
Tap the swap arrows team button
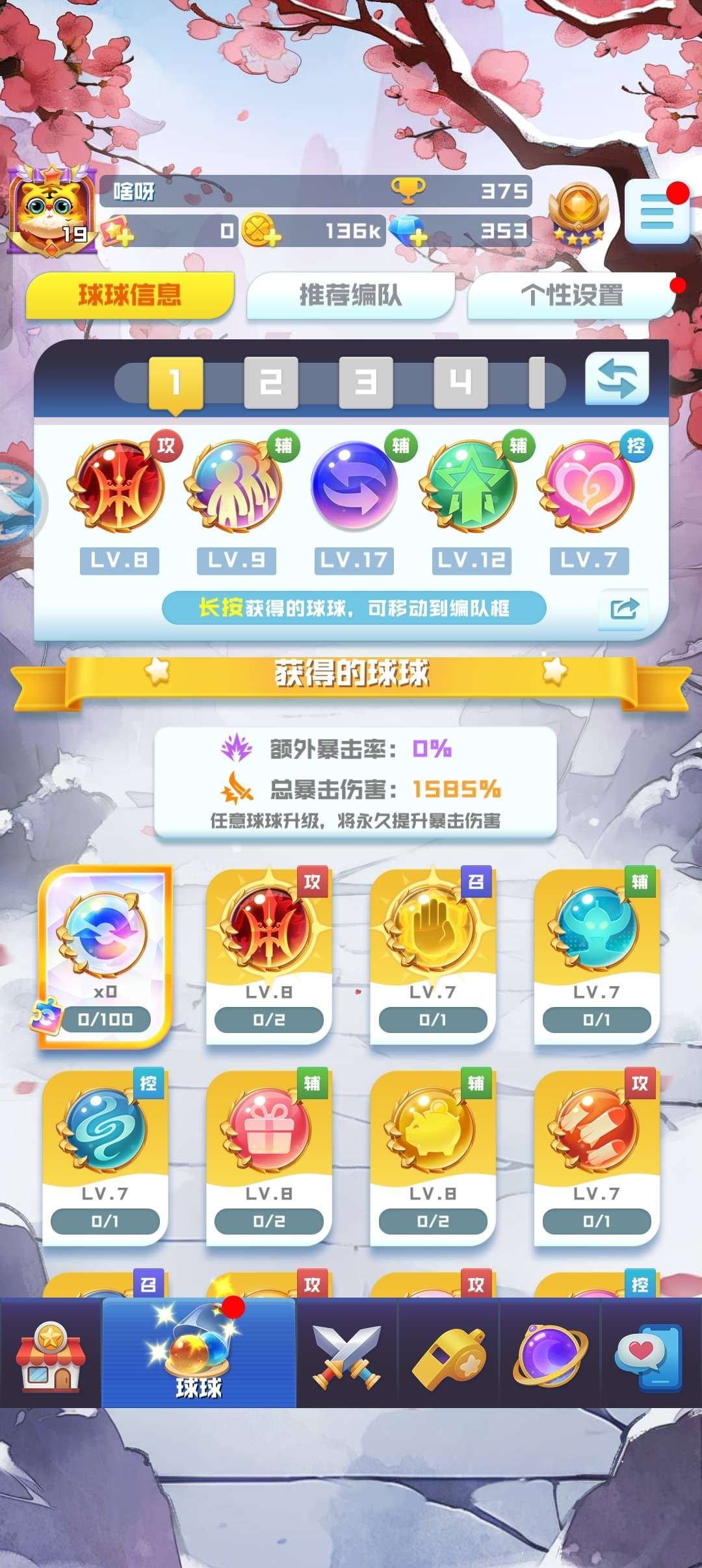tap(616, 378)
